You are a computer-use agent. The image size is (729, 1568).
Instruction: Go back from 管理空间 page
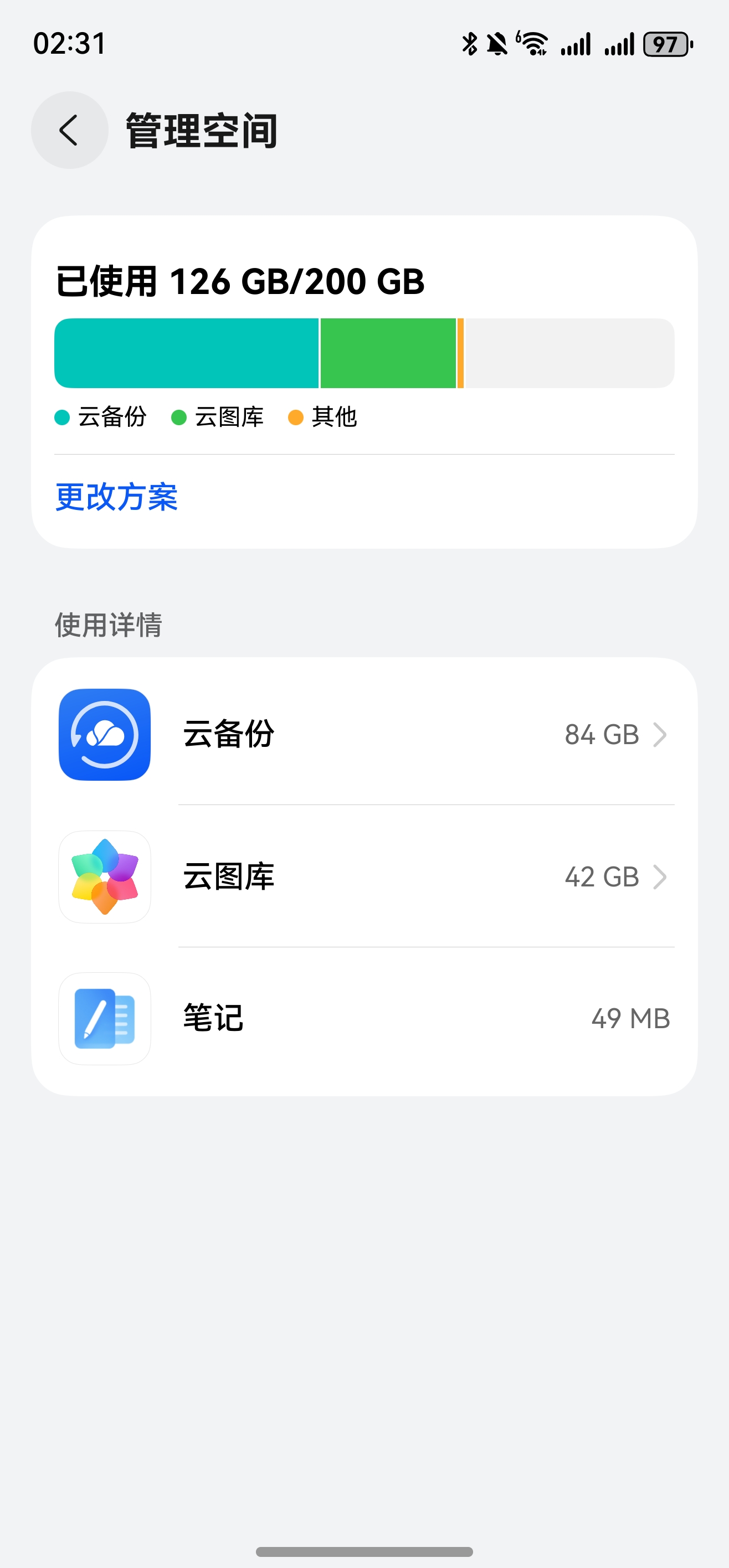tap(69, 130)
